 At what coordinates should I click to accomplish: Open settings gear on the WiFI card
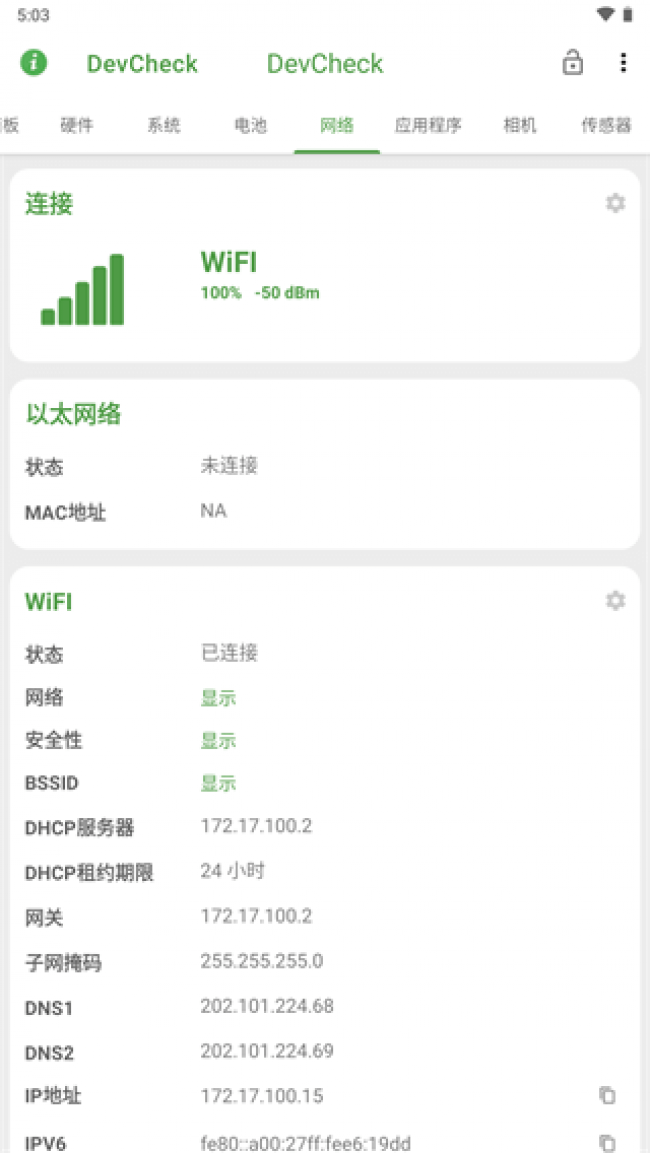(615, 601)
